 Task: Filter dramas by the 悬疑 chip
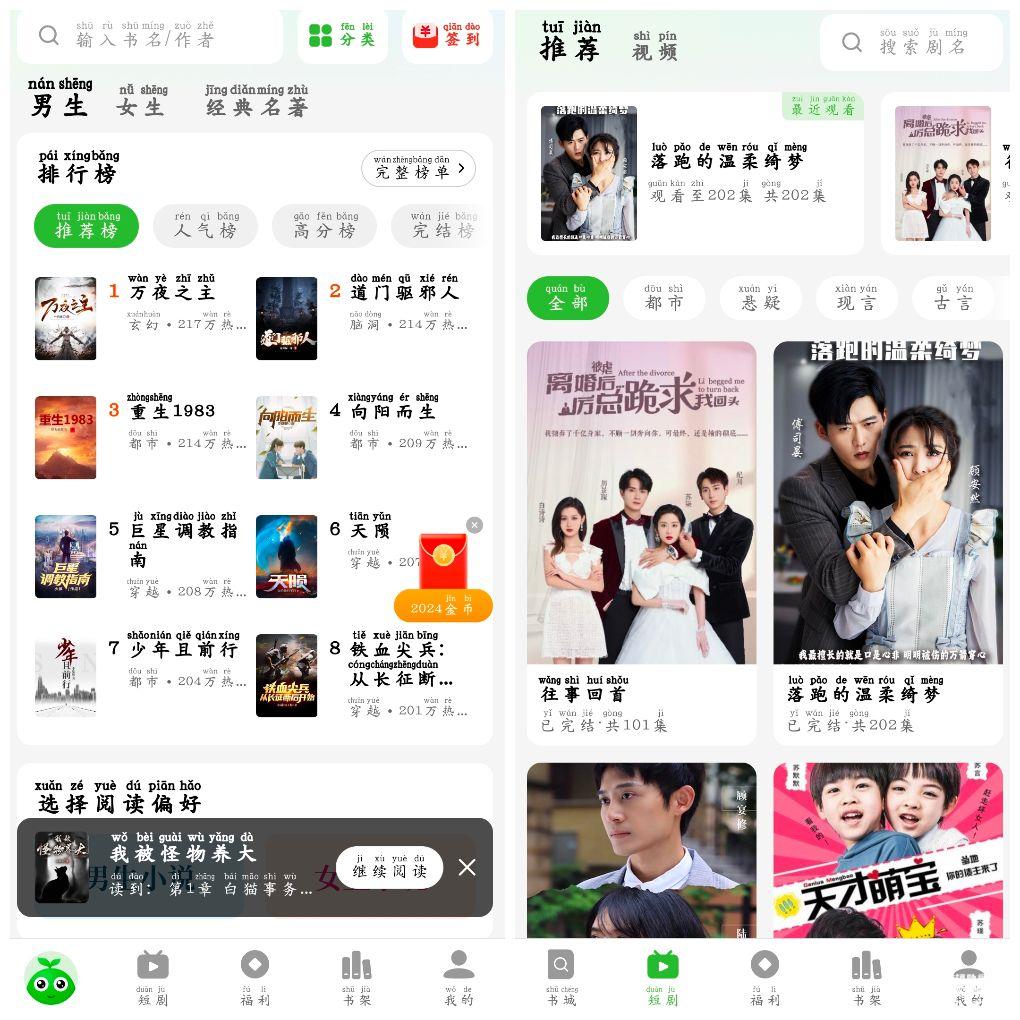point(760,298)
